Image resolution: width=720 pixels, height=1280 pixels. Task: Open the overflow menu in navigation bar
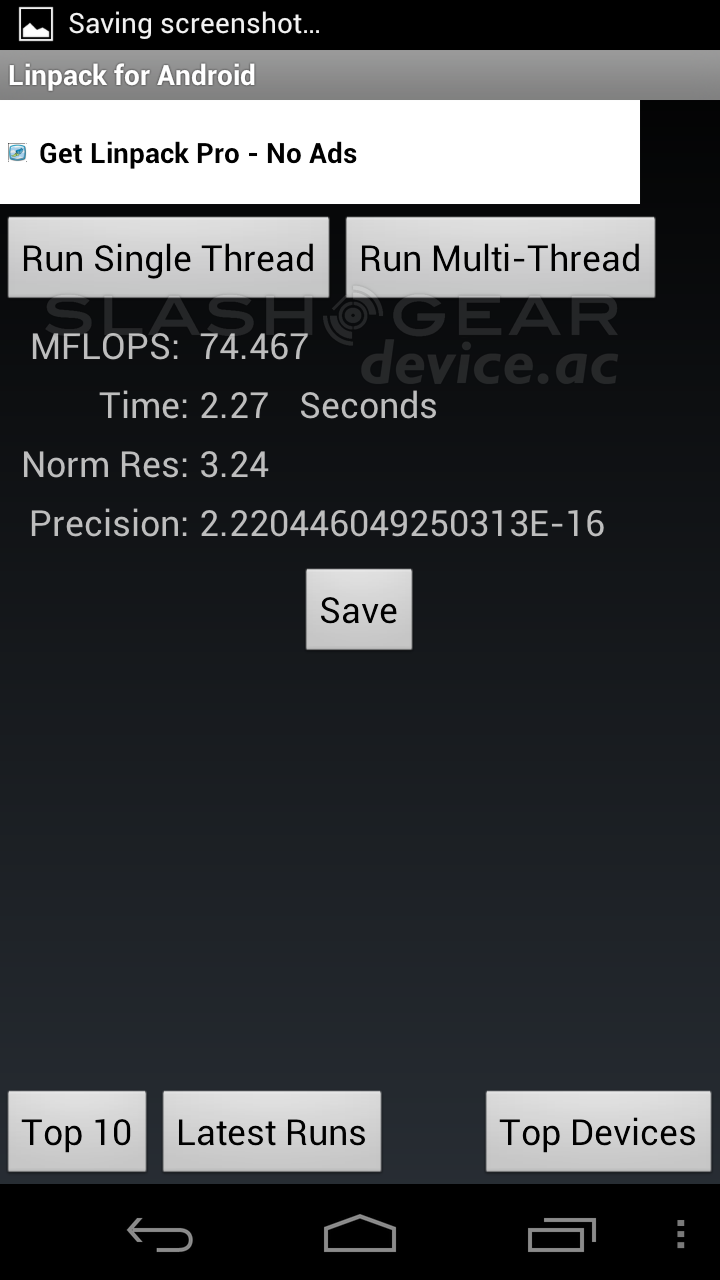tap(681, 1235)
